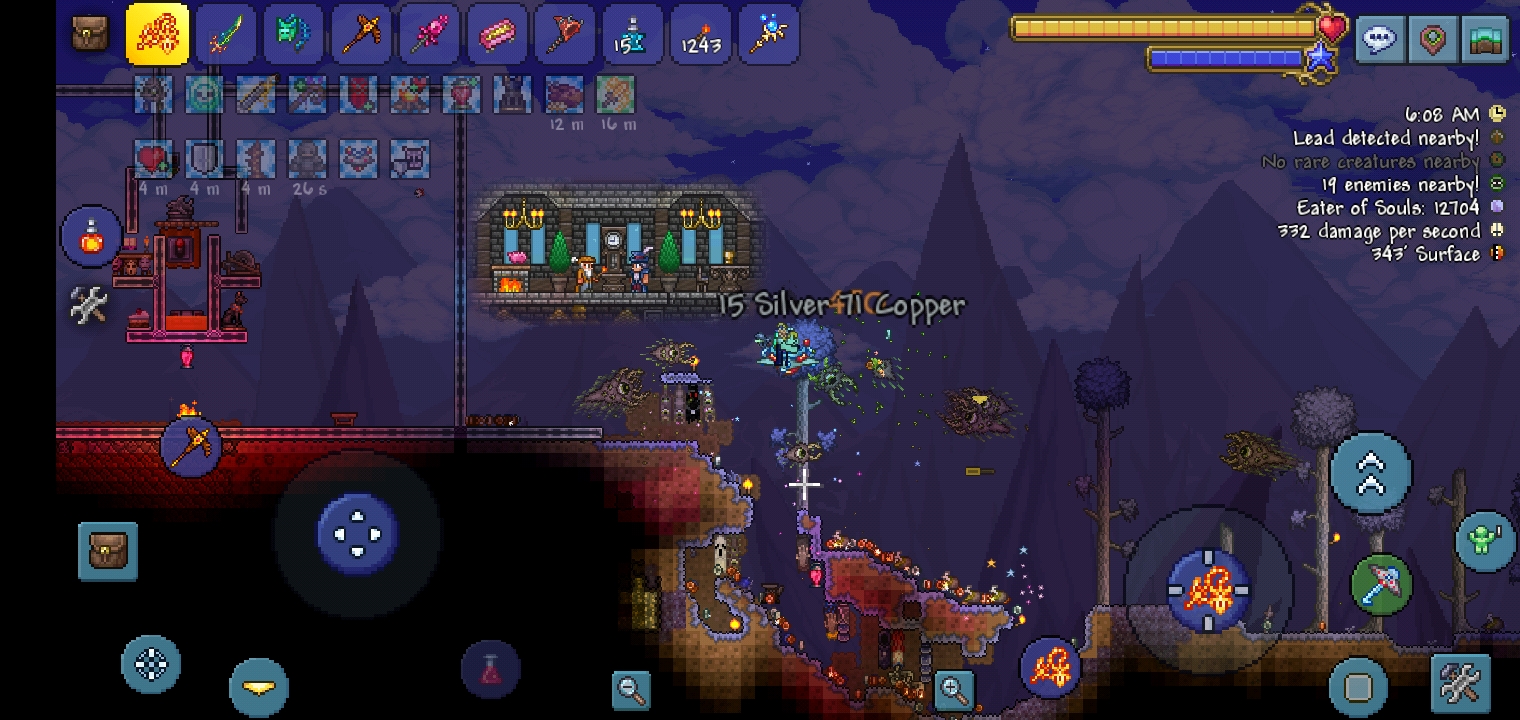Tap the quick mount green creature
The image size is (1520, 720).
1484,540
